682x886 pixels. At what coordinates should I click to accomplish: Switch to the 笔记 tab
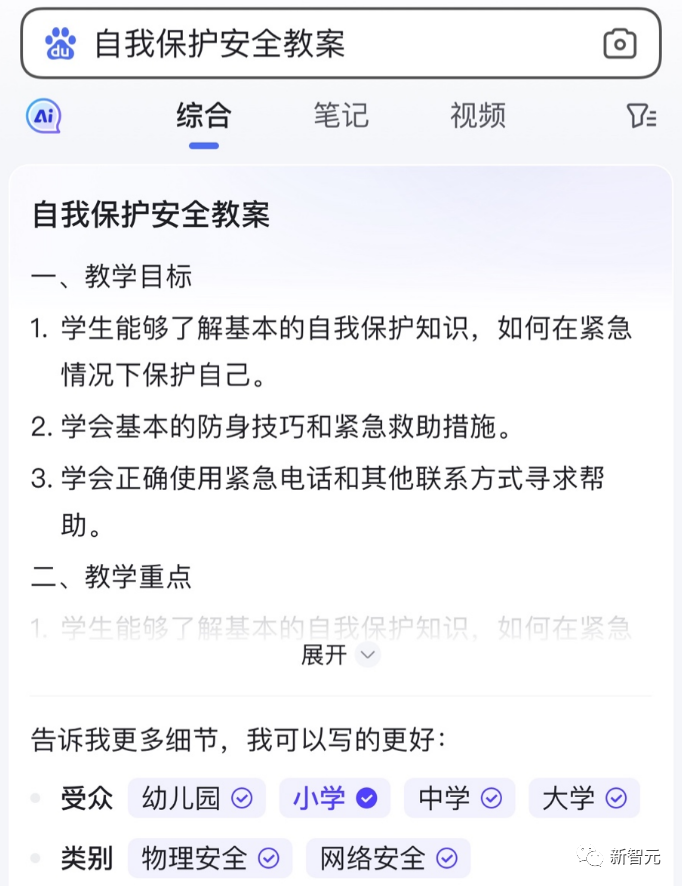pos(341,116)
